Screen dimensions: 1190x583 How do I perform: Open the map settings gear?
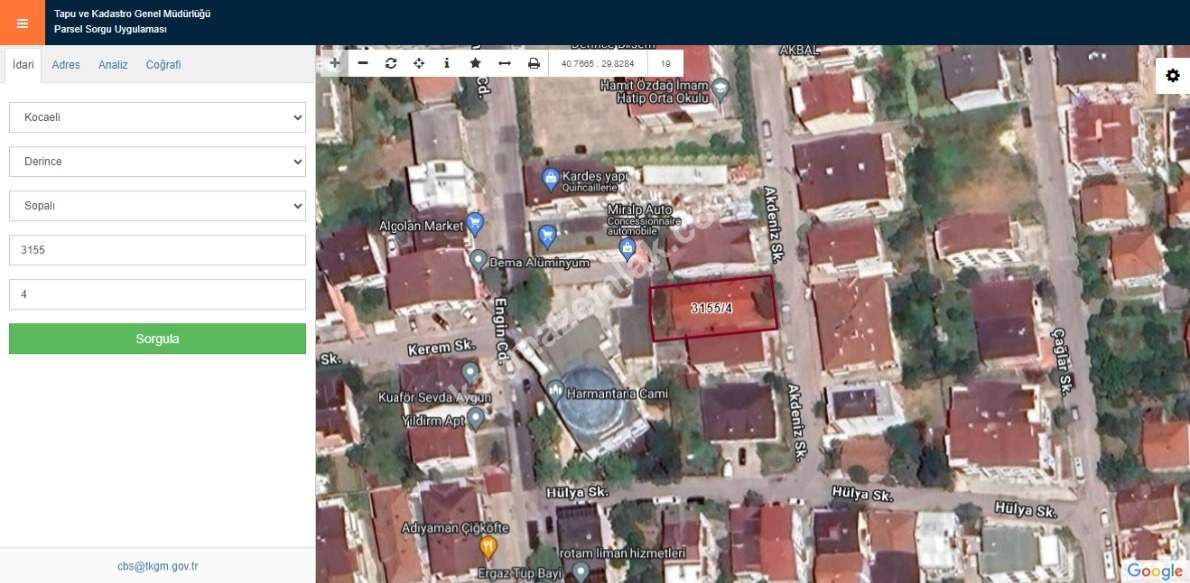point(1172,76)
